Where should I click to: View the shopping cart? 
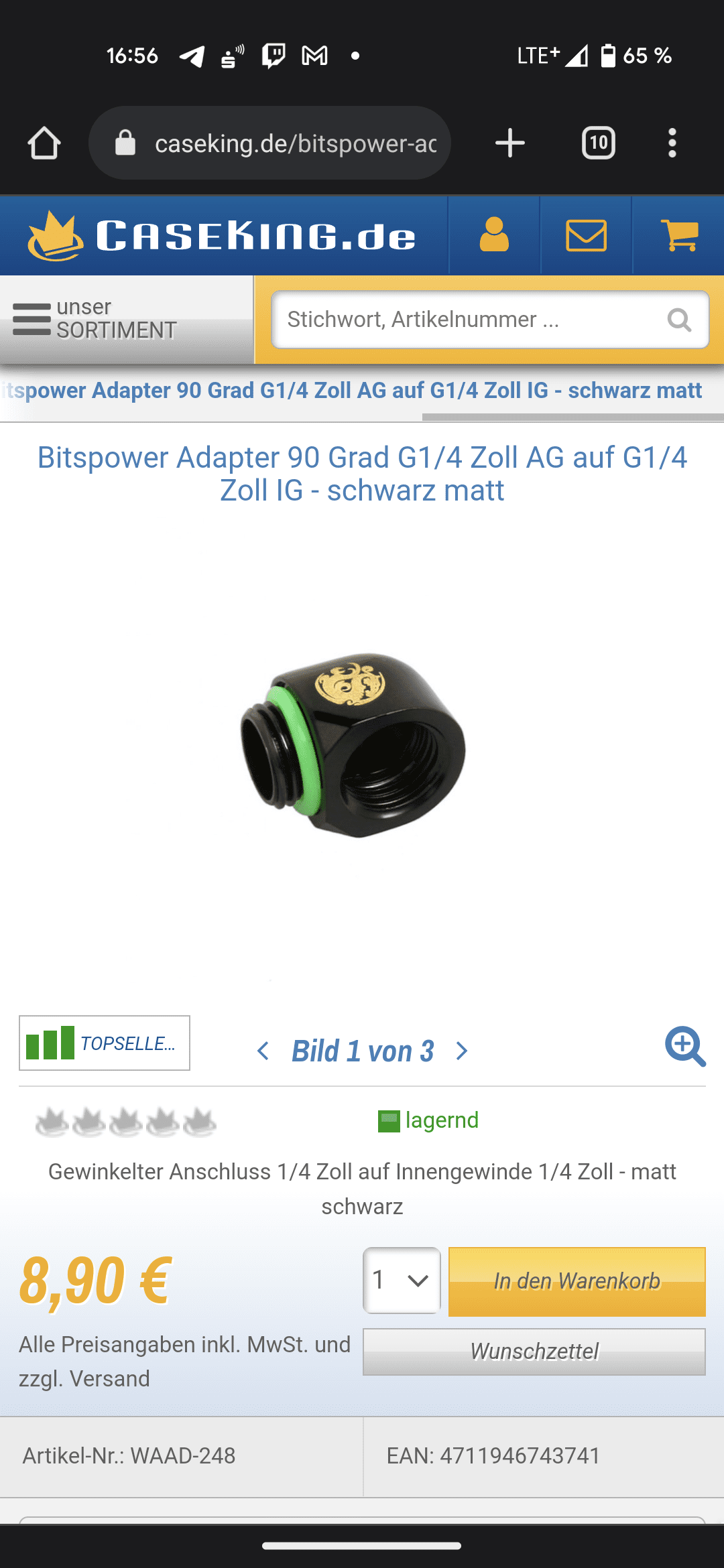(x=679, y=235)
